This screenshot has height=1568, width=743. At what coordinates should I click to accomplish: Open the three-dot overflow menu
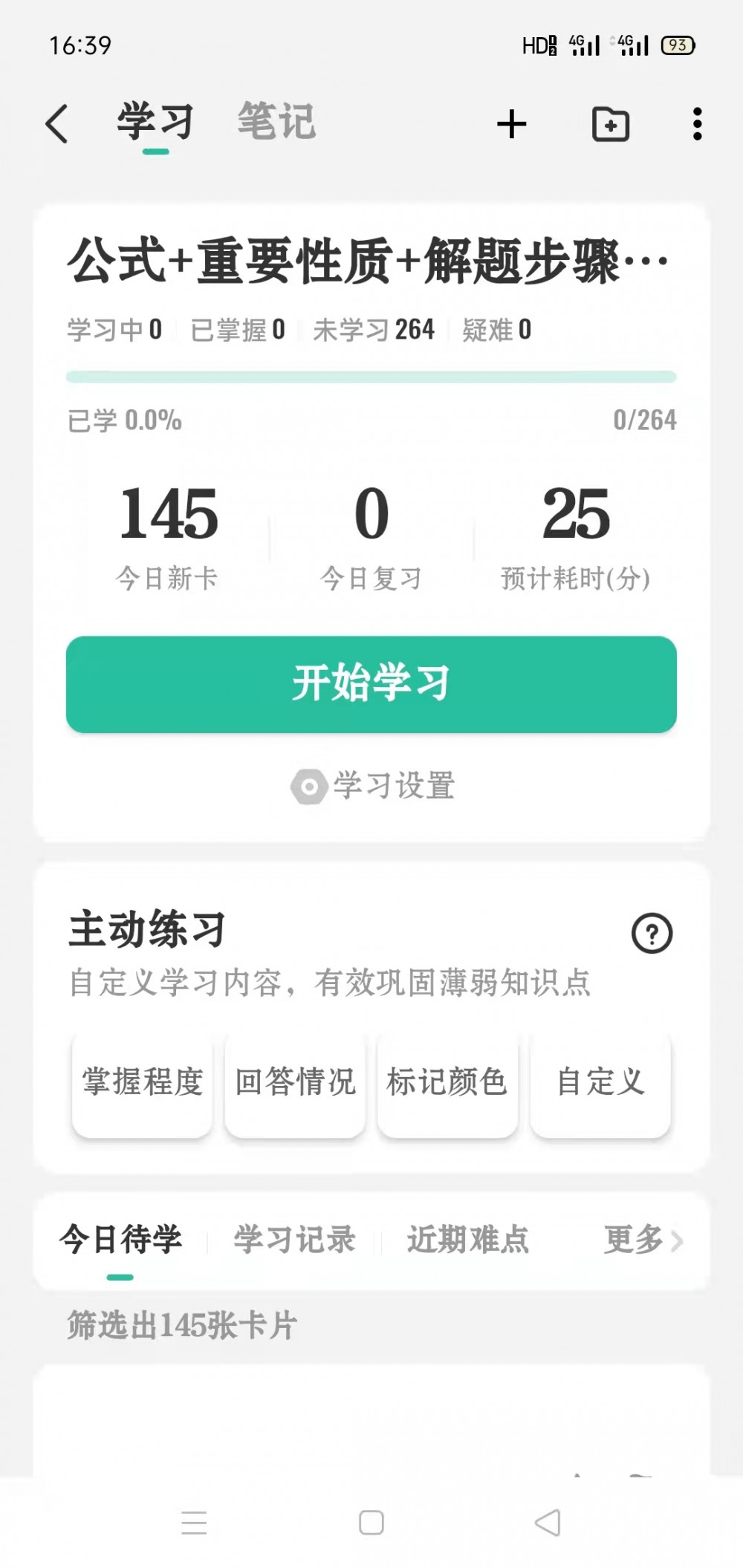click(697, 123)
